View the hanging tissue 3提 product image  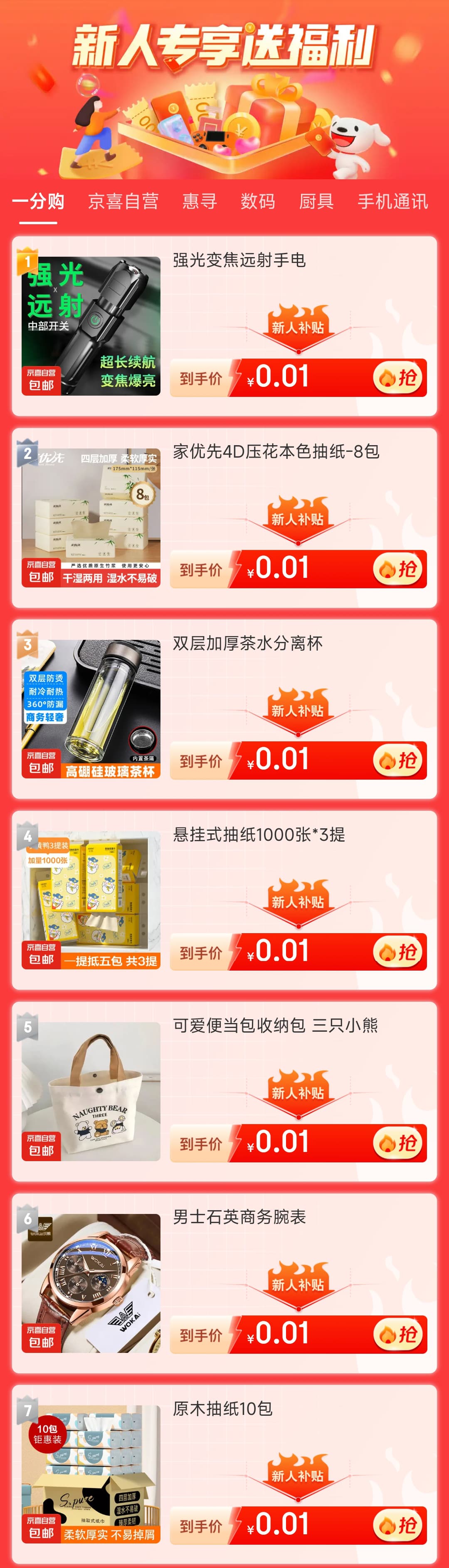pyautogui.click(x=91, y=899)
